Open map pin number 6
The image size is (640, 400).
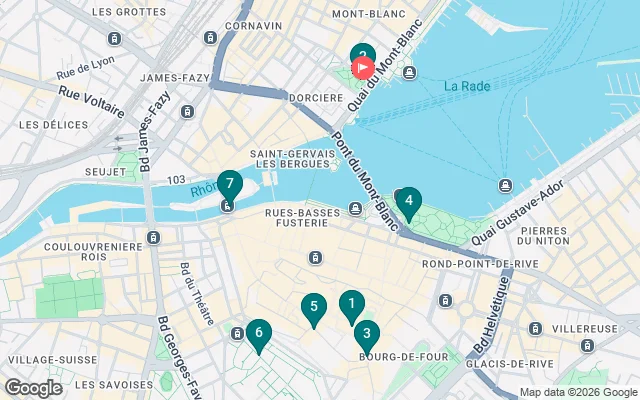tap(259, 334)
